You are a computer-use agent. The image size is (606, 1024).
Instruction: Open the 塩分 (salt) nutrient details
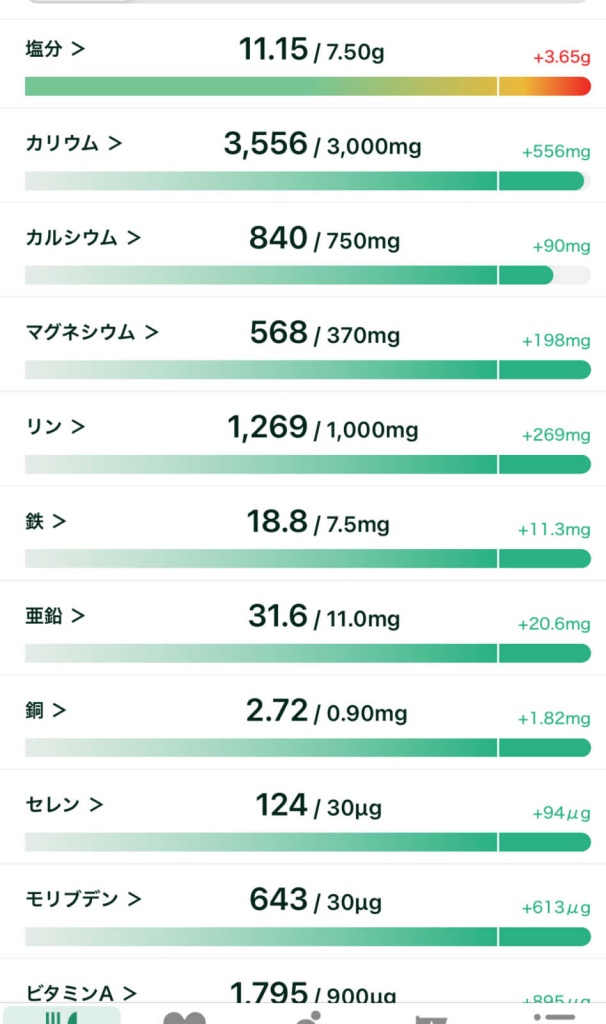[55, 48]
